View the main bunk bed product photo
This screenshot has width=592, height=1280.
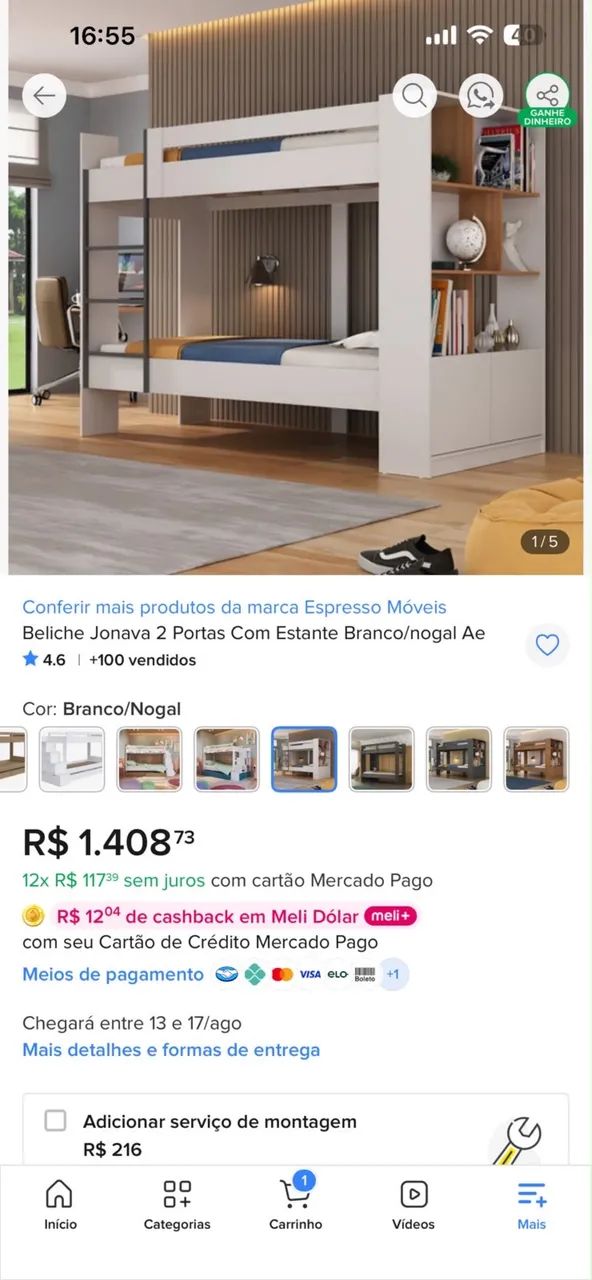tap(296, 288)
